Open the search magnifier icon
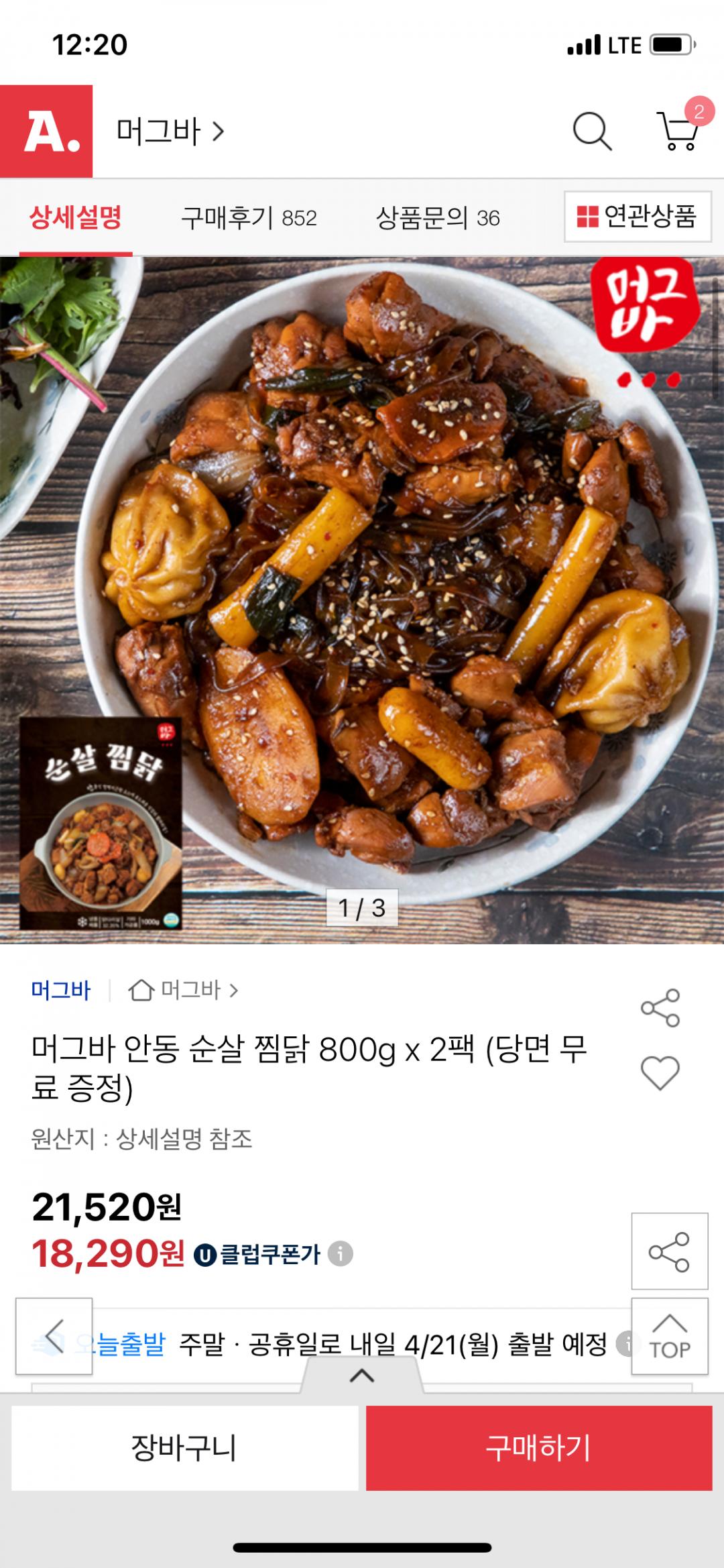The width and height of the screenshot is (724, 1568). pos(592,131)
